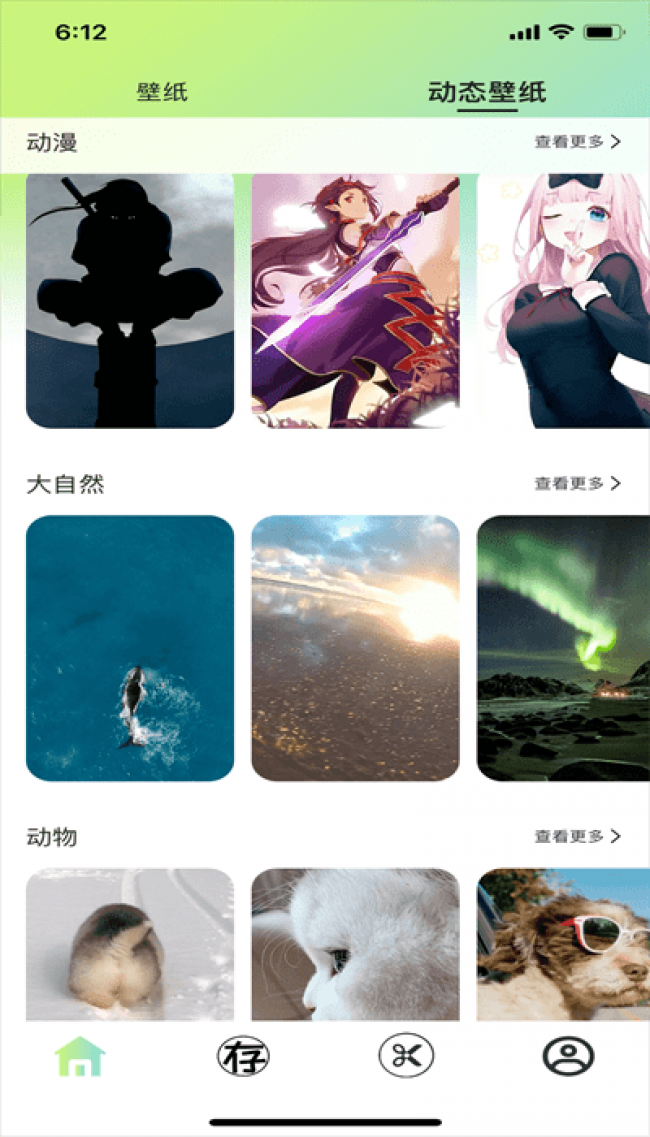Open the ninja silhouette moon wallpaper
Screen dimensions: 650x1137
130,300
